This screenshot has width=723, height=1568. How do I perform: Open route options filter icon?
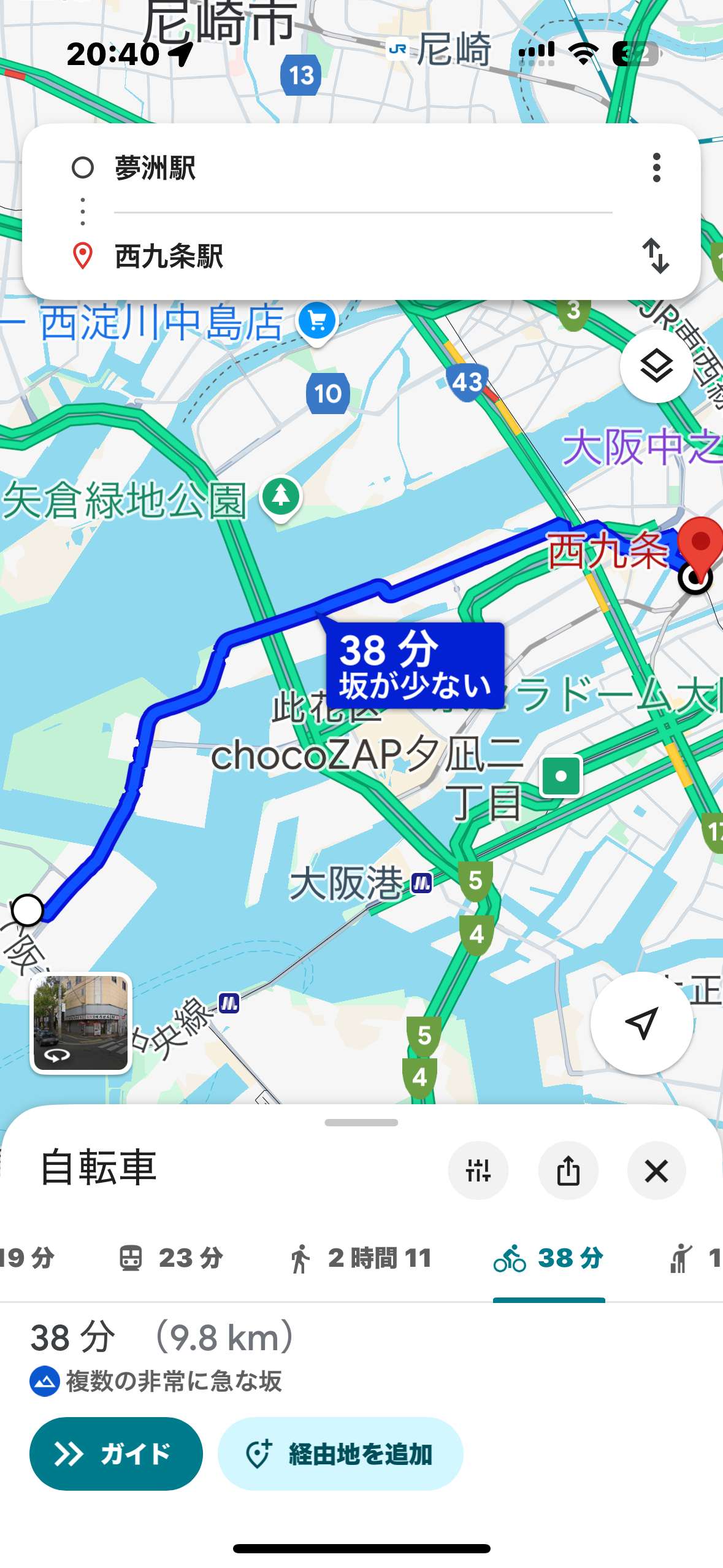pos(478,1170)
